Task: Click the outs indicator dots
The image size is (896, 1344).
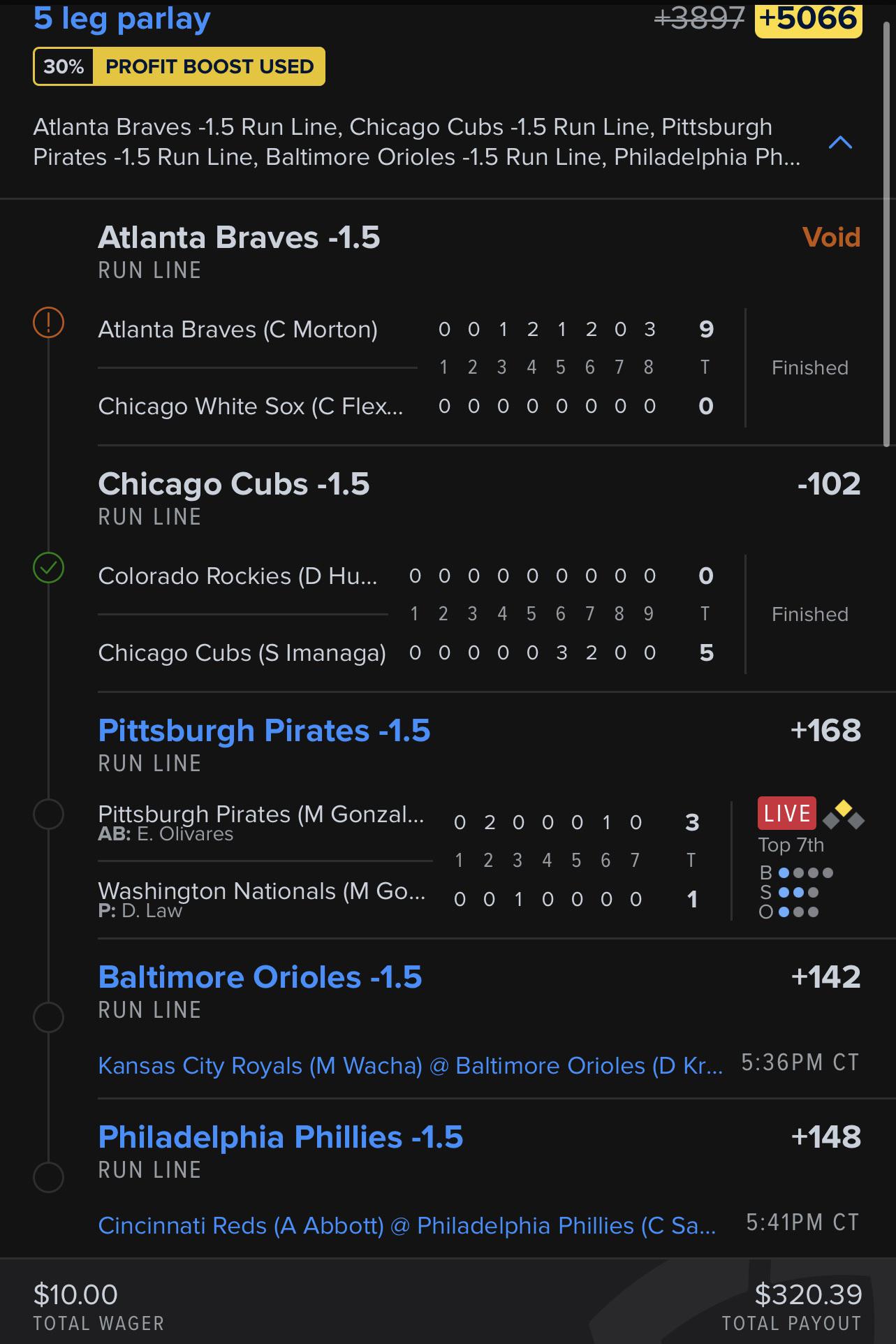Action: coord(800,911)
